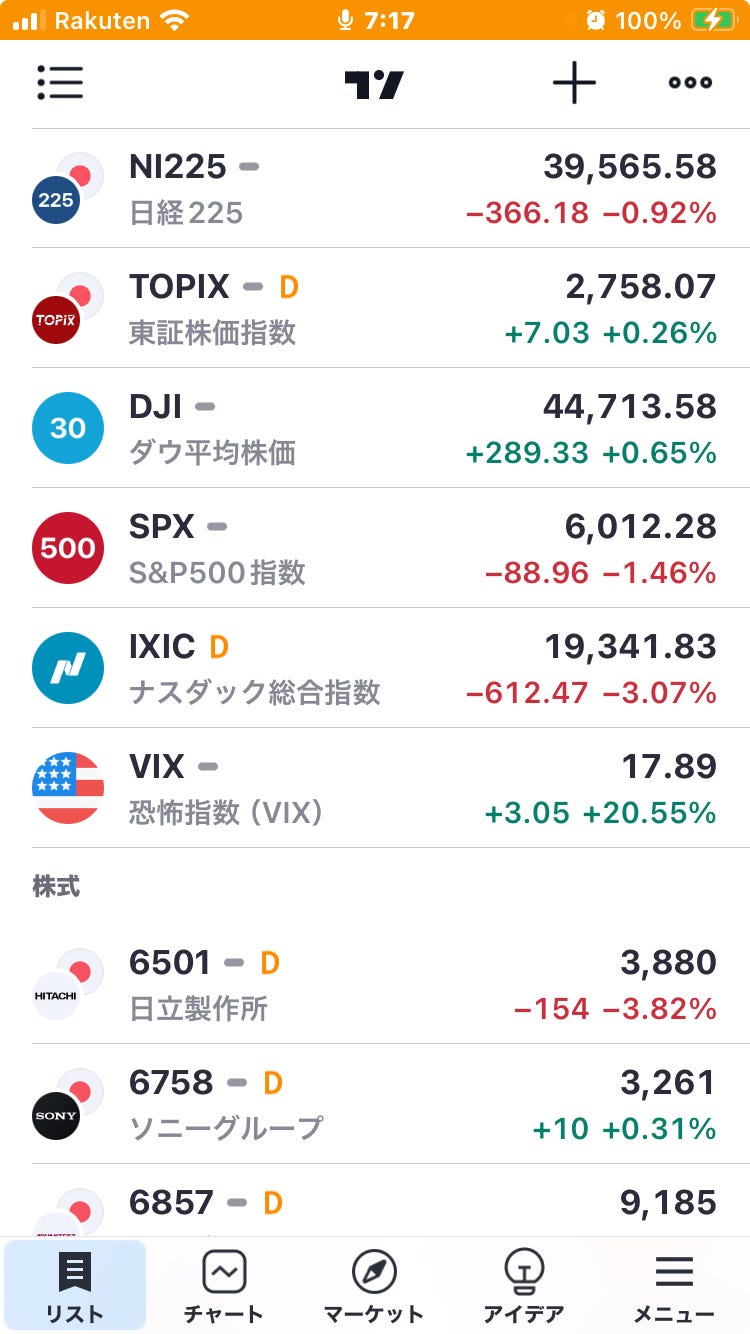The width and height of the screenshot is (750, 1334).
Task: Open the アイデア tab
Action: tap(524, 1287)
